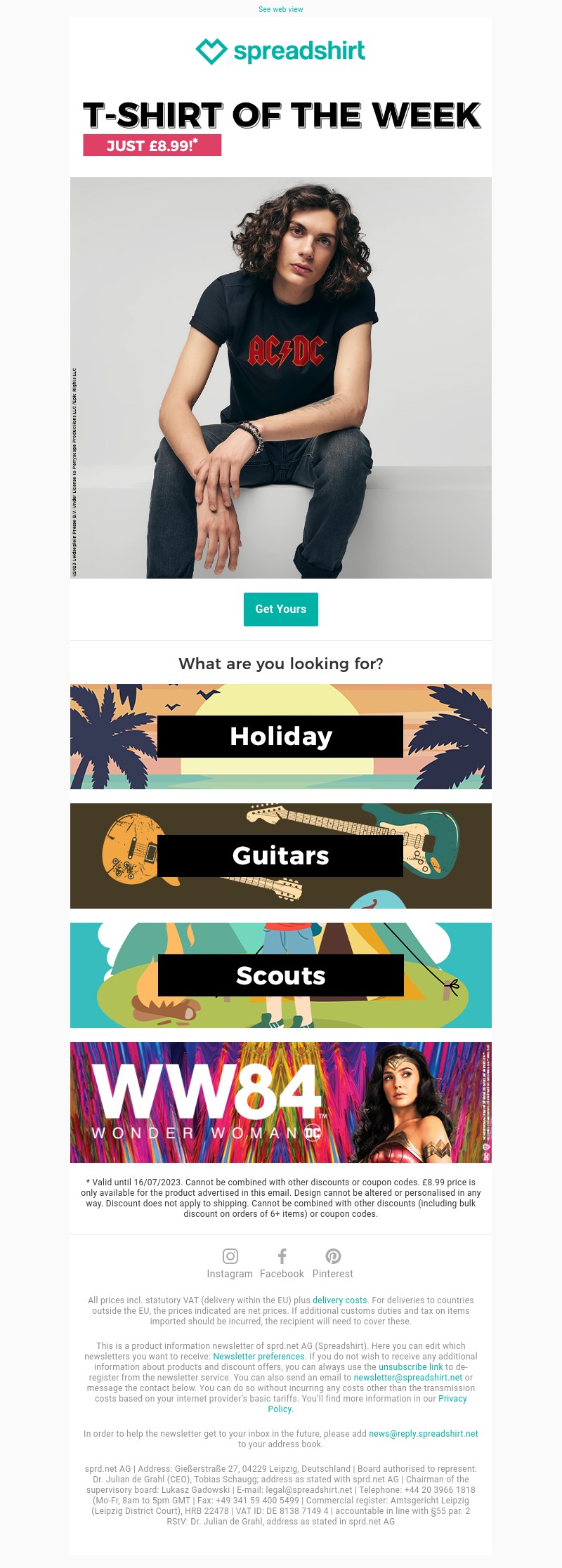This screenshot has width=562, height=1568.
Task: Read the Privacy Policy
Action: point(452,1399)
